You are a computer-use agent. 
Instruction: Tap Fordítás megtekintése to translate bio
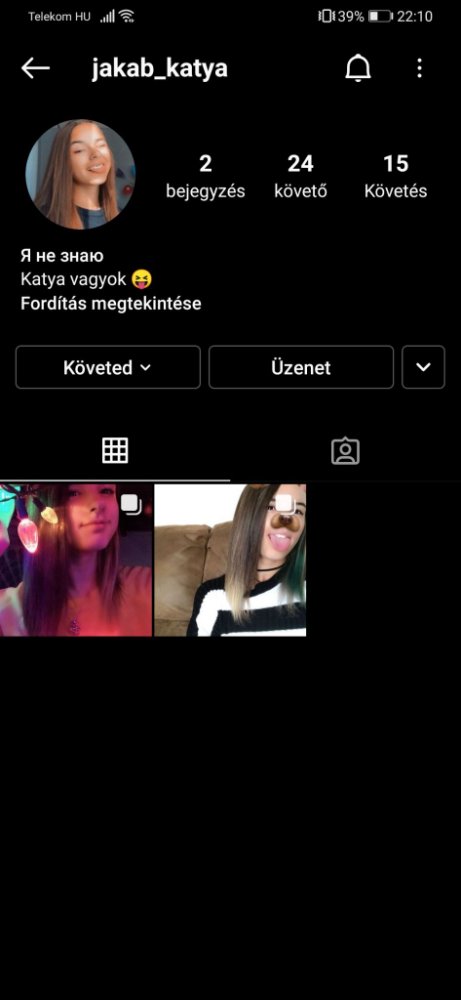pyautogui.click(x=111, y=304)
